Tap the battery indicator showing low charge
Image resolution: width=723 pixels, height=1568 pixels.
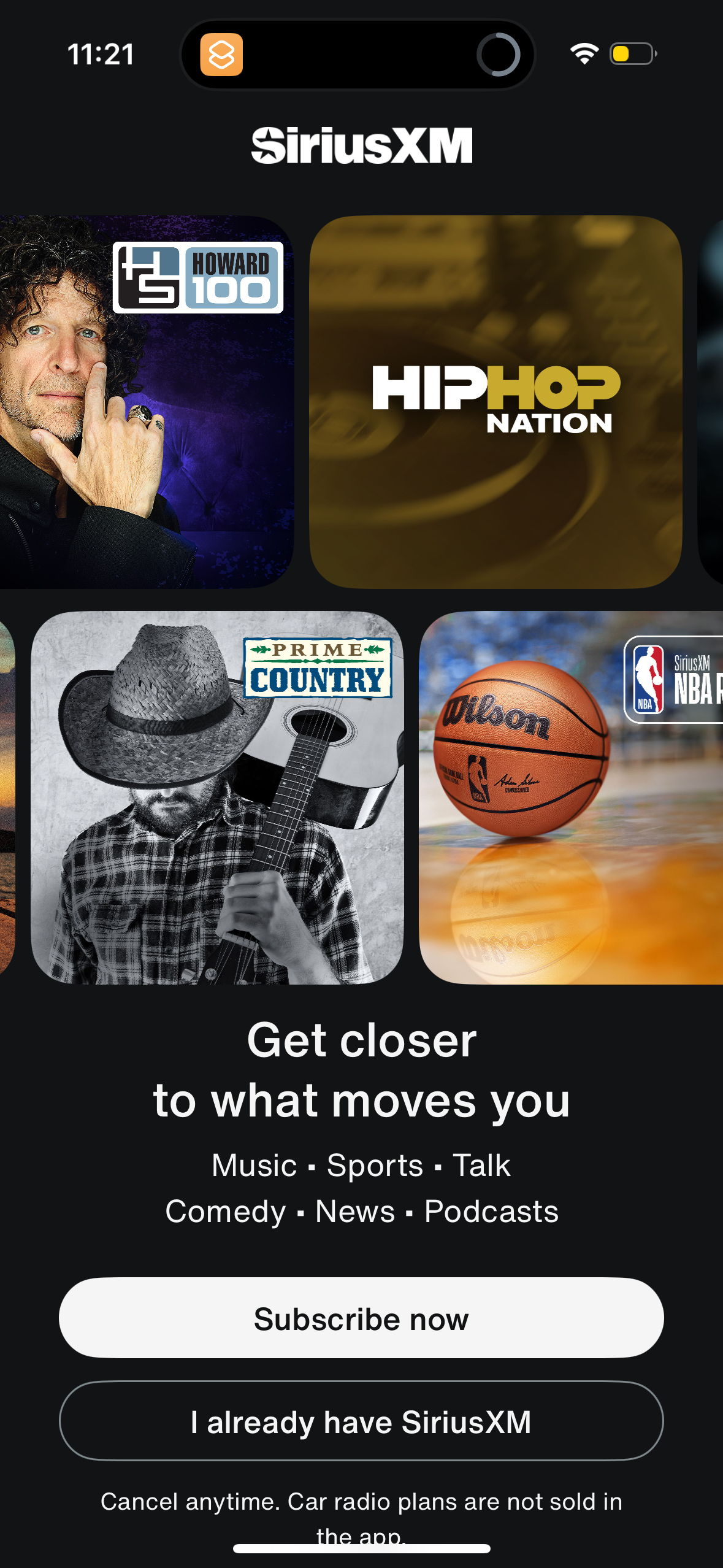[x=632, y=54]
